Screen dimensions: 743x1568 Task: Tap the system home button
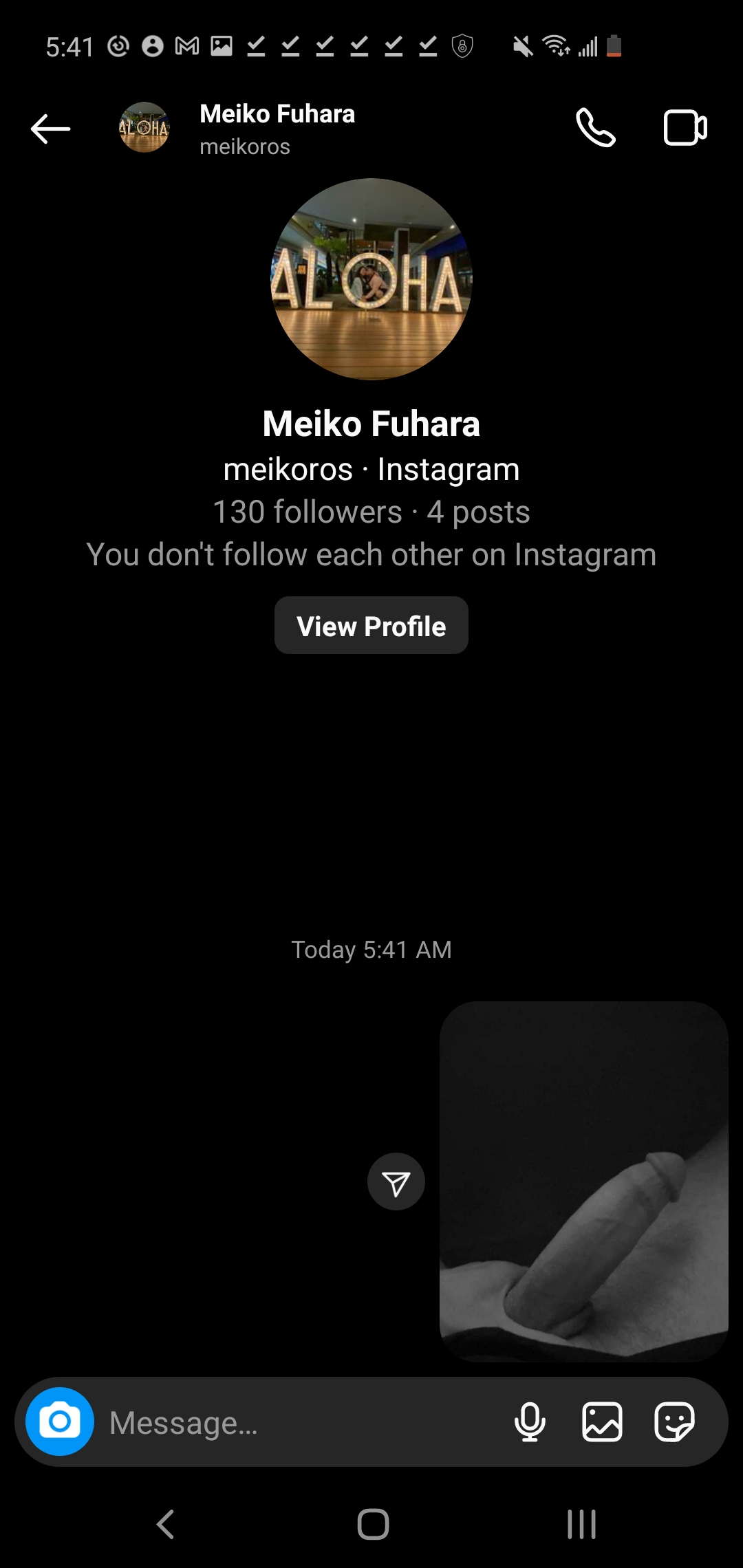coord(373,1524)
